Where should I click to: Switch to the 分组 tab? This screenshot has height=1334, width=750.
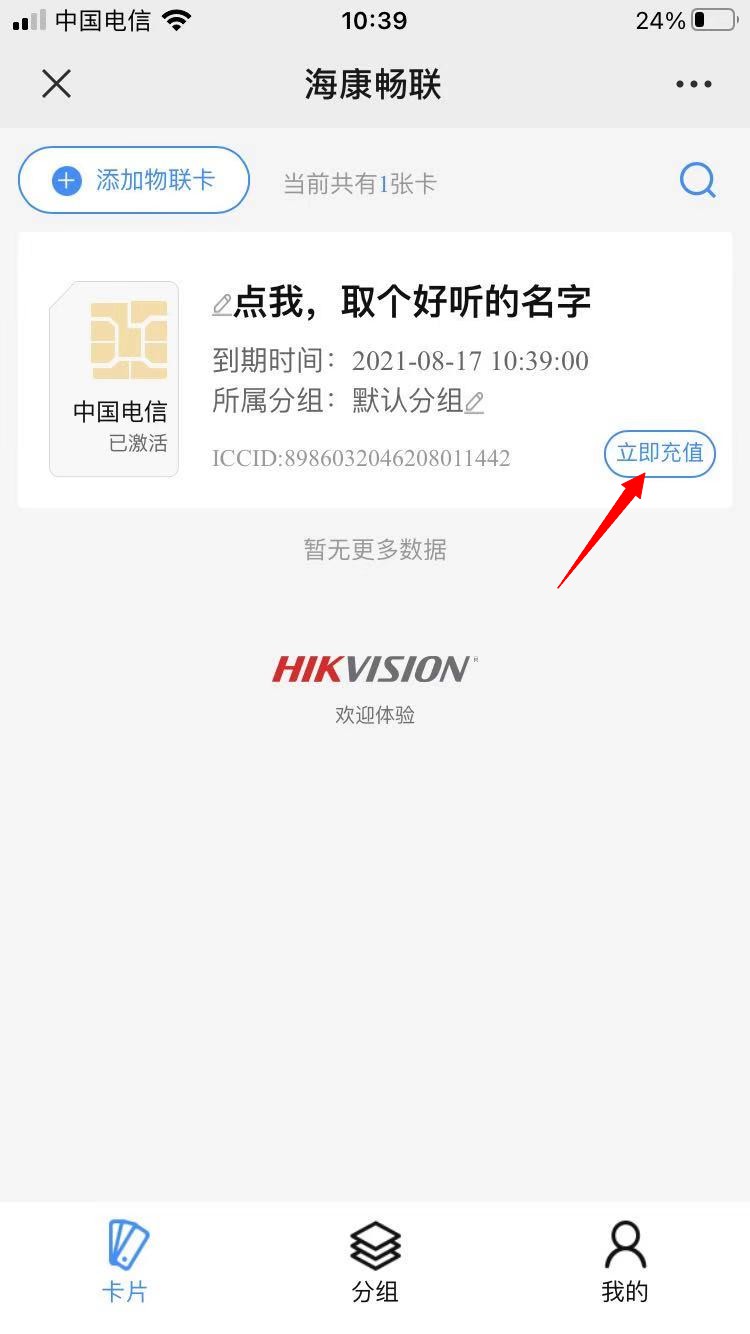click(x=375, y=1261)
